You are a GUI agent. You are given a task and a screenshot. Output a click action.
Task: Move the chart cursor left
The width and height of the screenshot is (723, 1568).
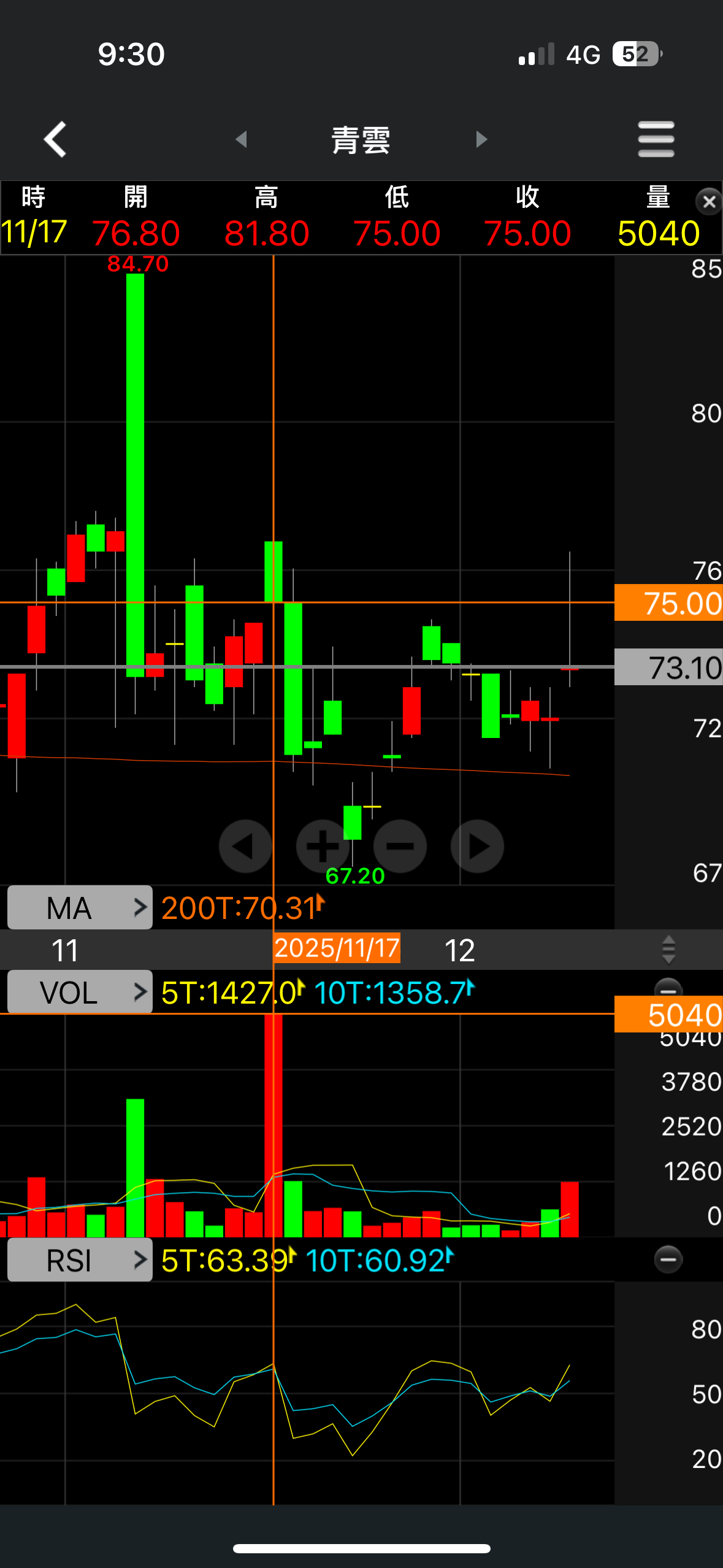(x=245, y=846)
